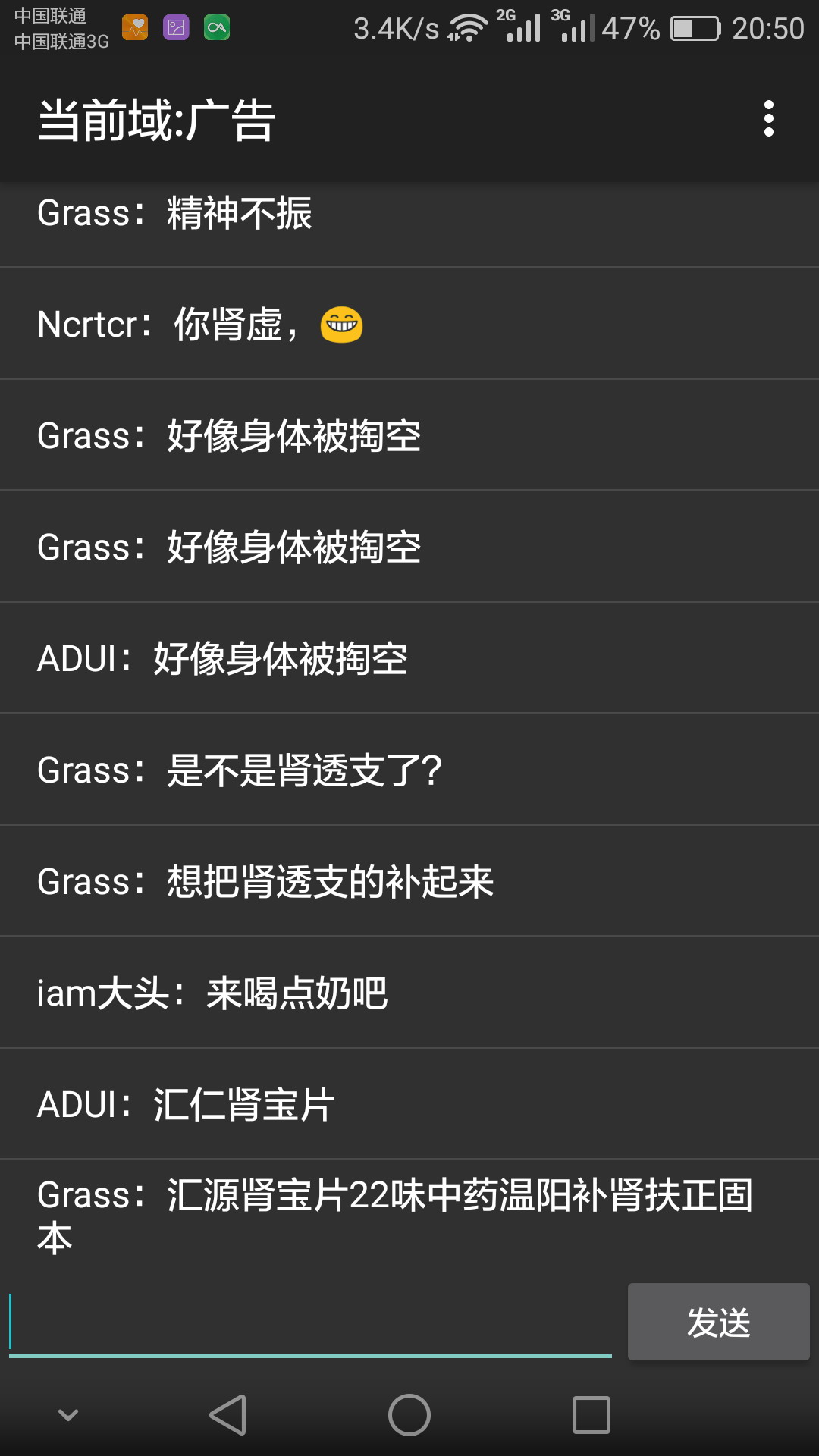Open the overflow menu
This screenshot has width=819, height=1456.
tap(768, 119)
